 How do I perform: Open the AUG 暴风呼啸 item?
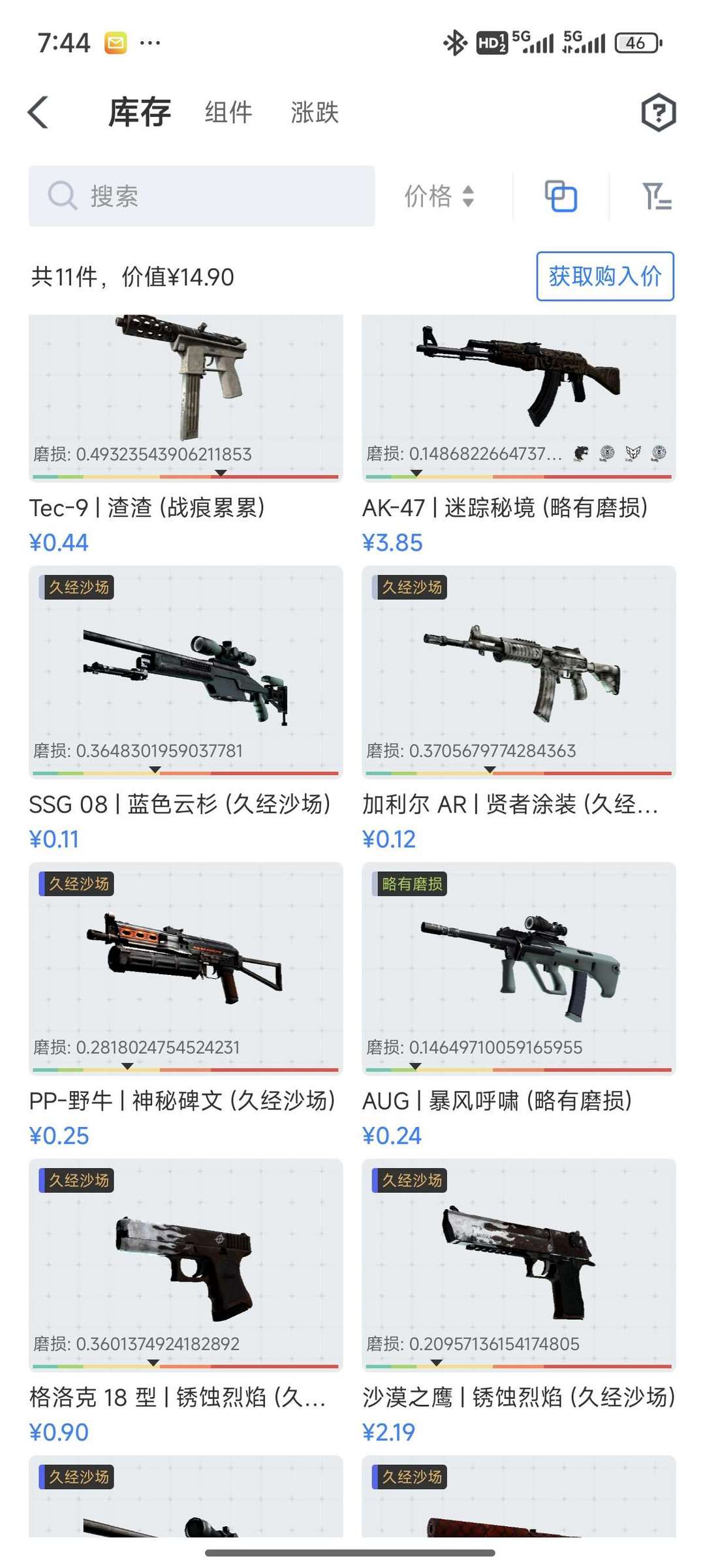(519, 1006)
